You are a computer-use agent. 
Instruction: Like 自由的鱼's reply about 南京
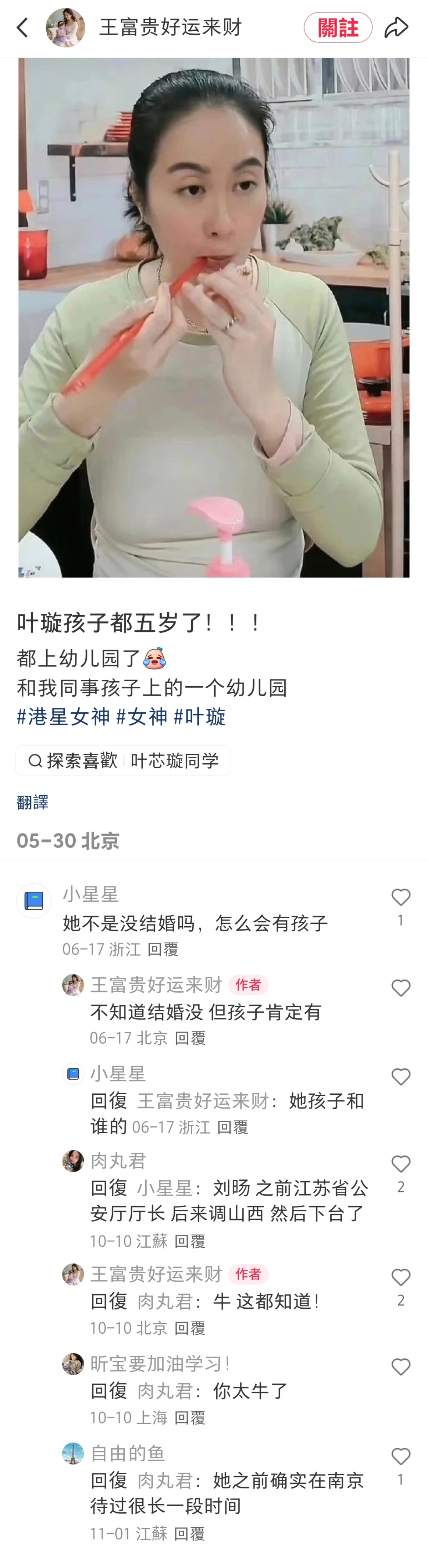pos(400,1457)
